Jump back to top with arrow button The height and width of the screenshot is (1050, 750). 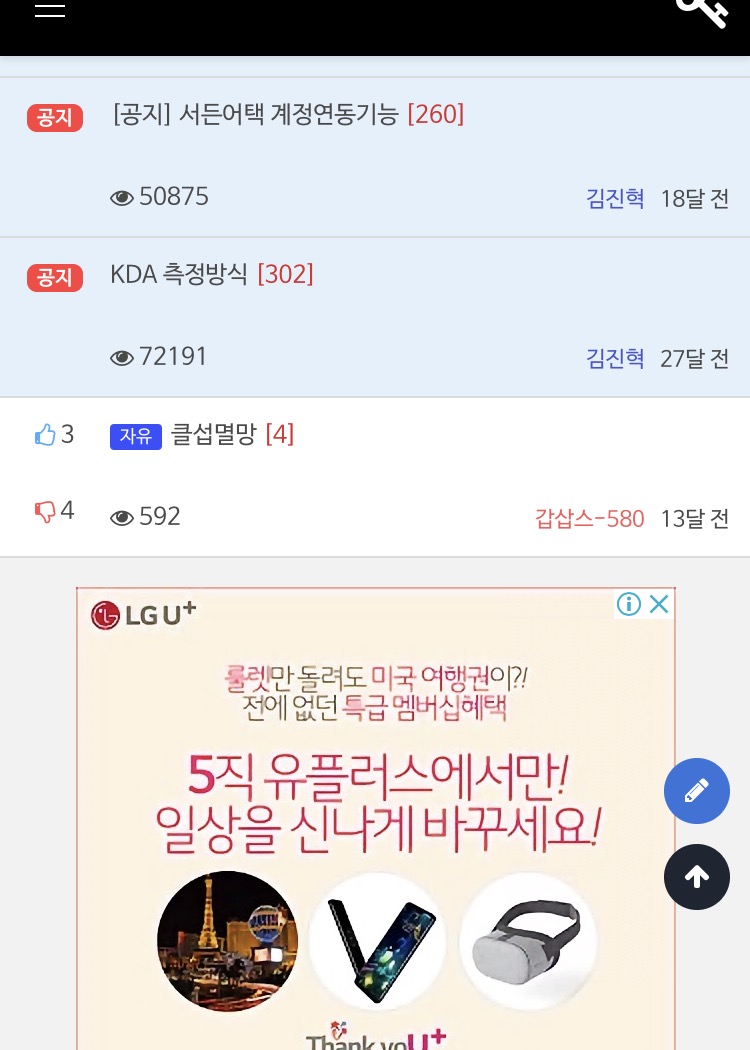(697, 877)
